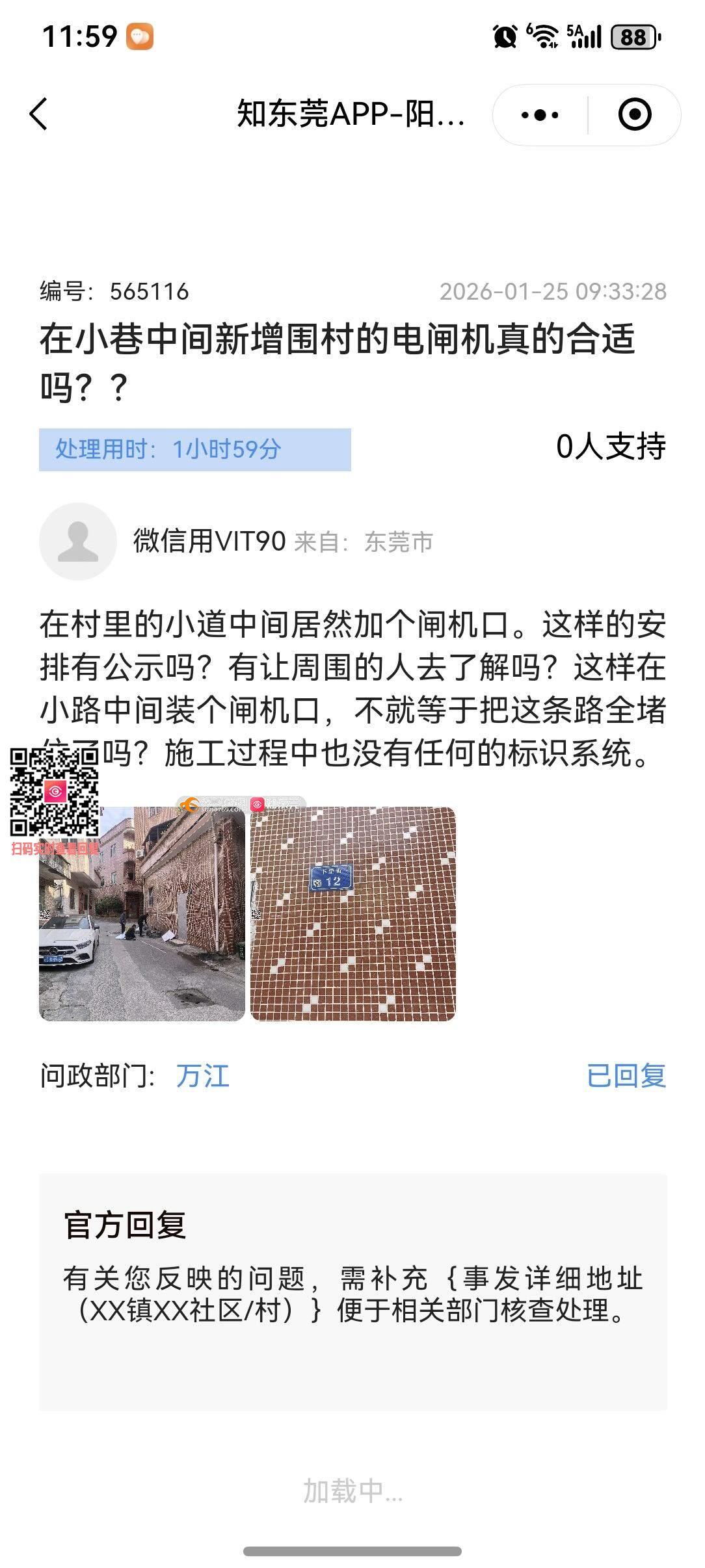Open the mini program three-dot menu
The image size is (705, 1568).
(540, 115)
